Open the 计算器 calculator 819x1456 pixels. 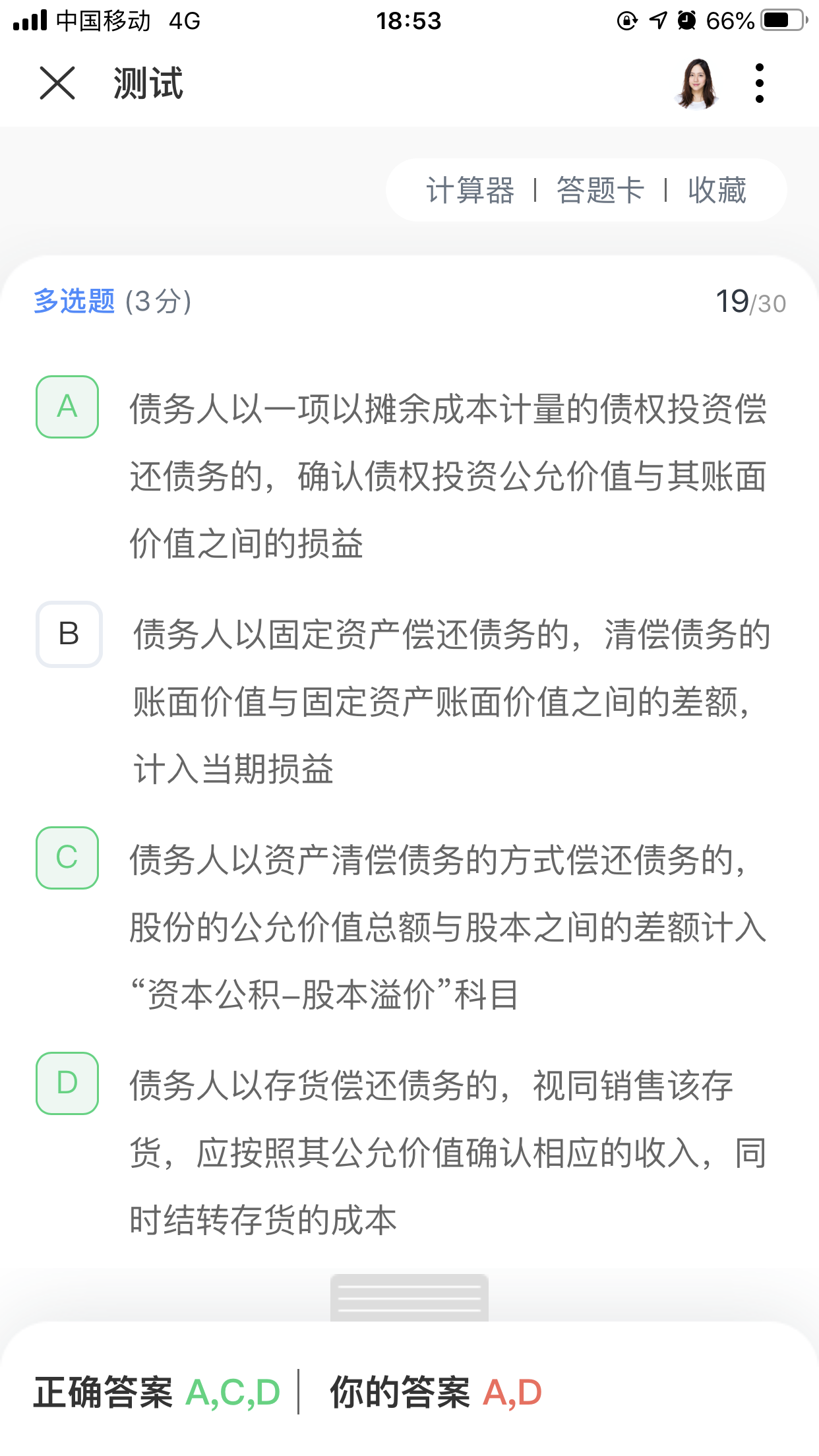(470, 191)
